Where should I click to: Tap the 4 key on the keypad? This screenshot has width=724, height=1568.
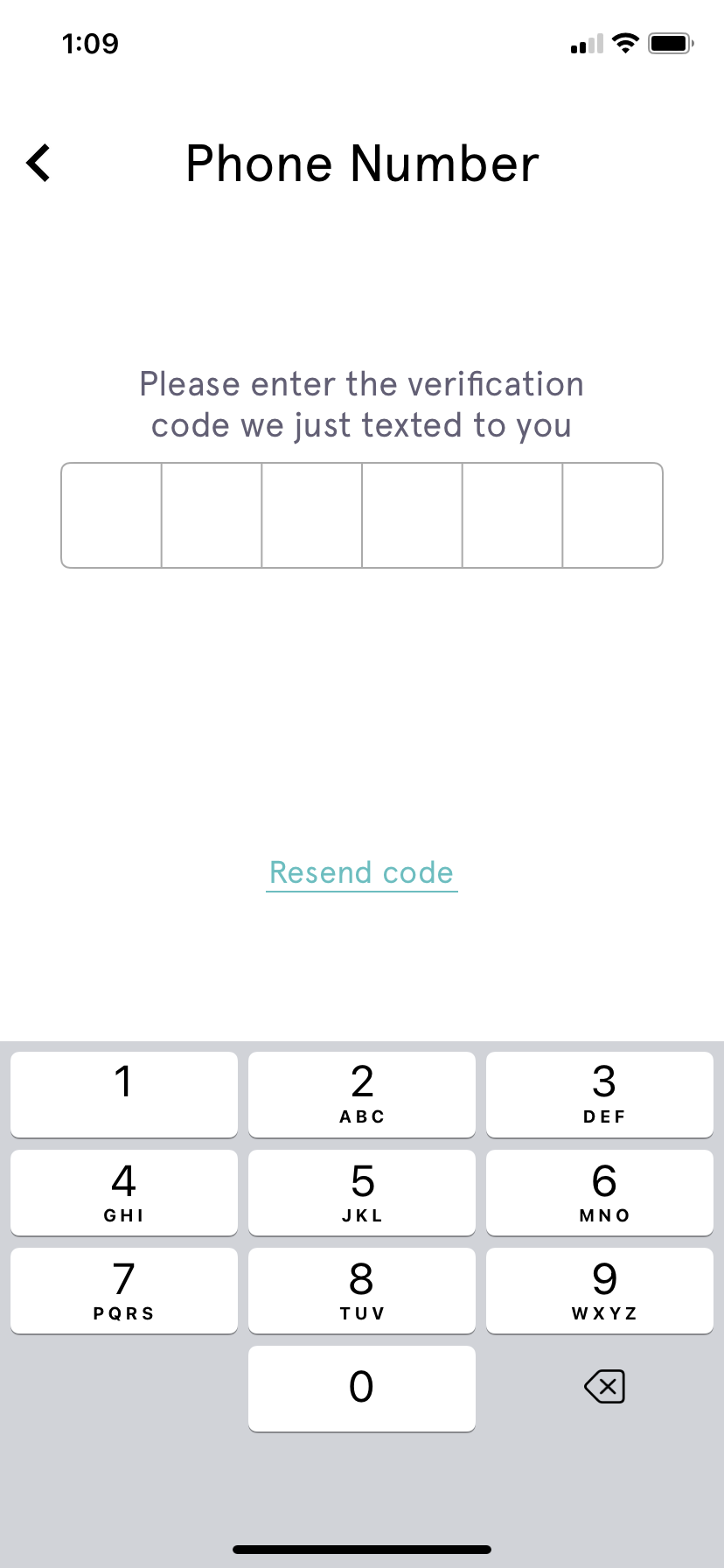pos(124,1192)
